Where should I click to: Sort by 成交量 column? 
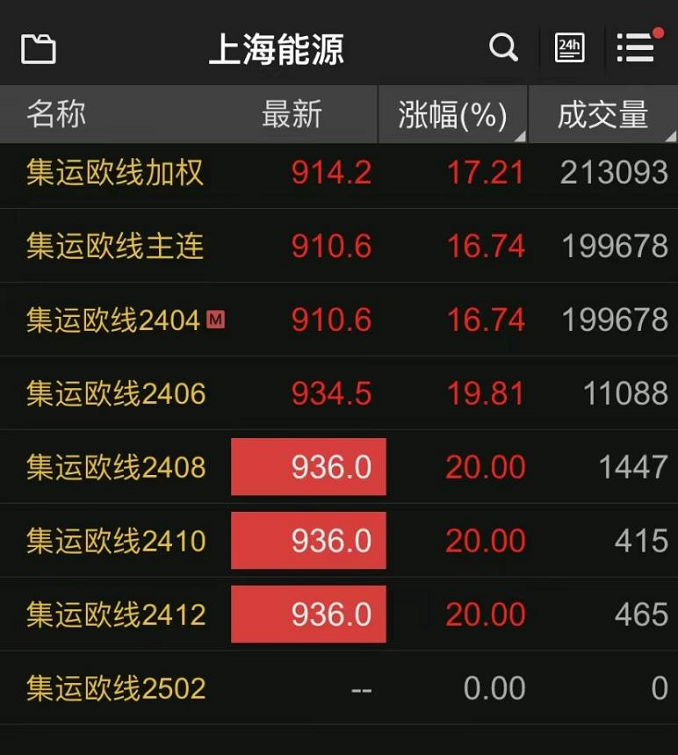[x=602, y=115]
